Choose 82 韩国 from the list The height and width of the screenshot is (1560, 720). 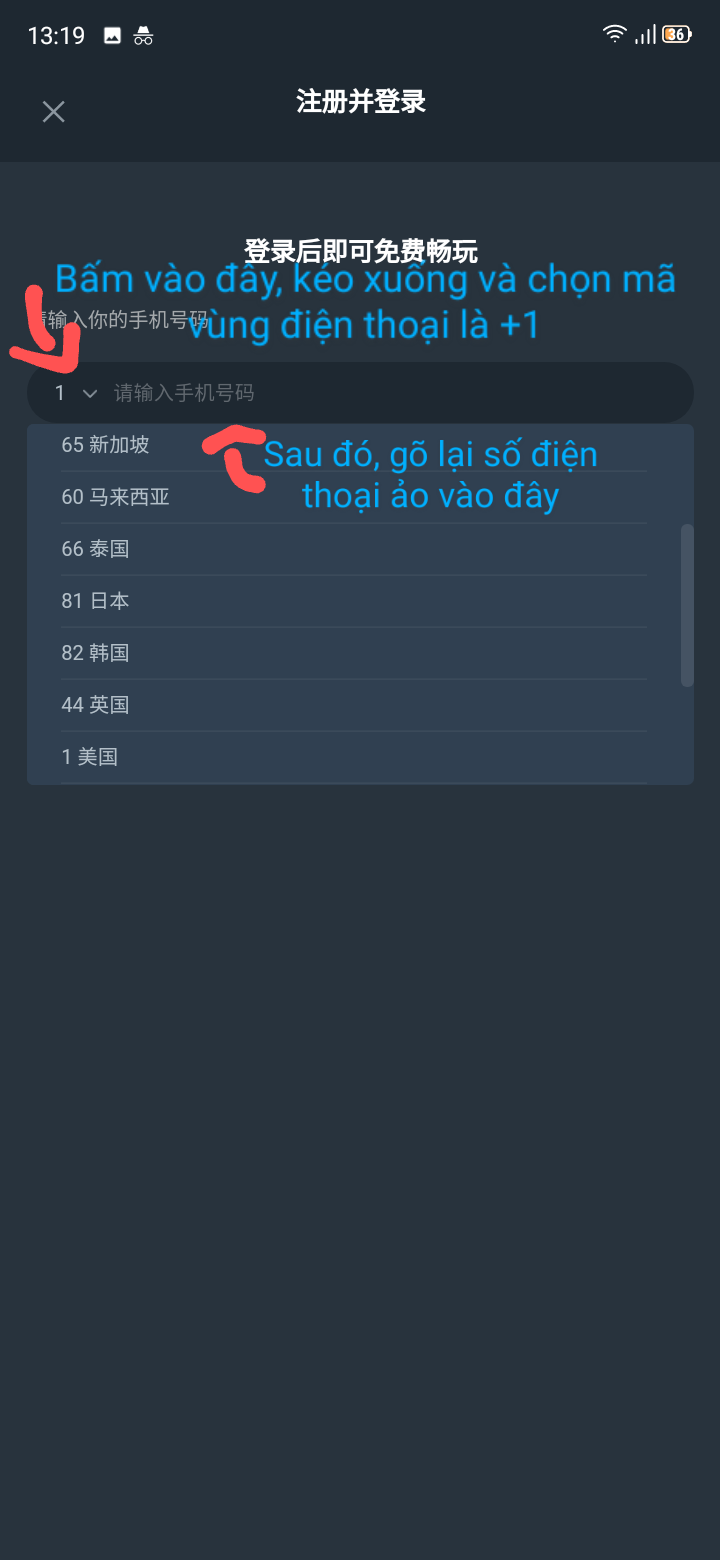coord(95,653)
